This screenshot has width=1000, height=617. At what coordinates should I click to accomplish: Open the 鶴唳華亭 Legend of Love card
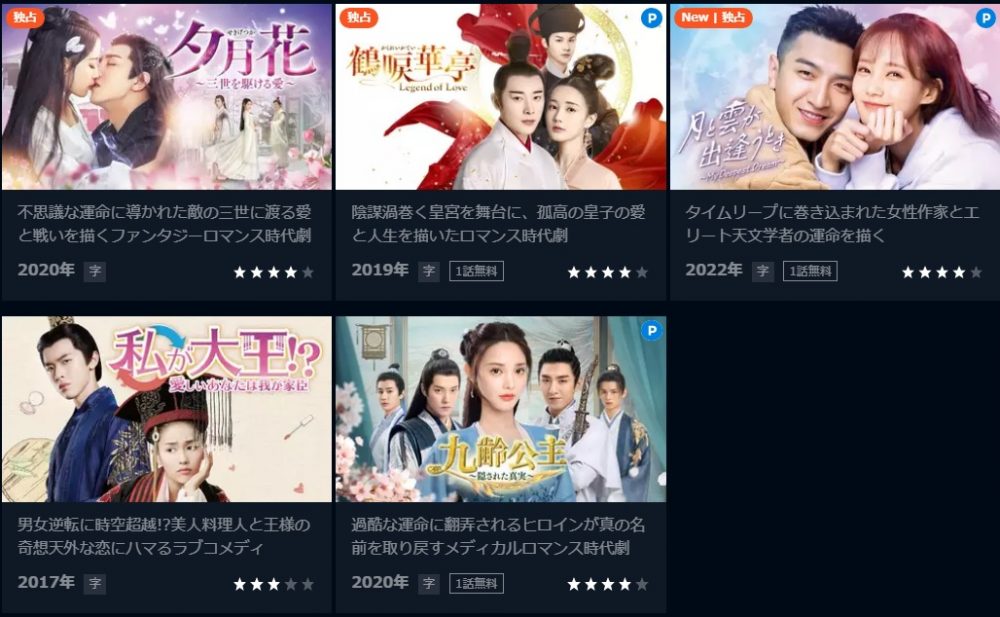pyautogui.click(x=500, y=98)
